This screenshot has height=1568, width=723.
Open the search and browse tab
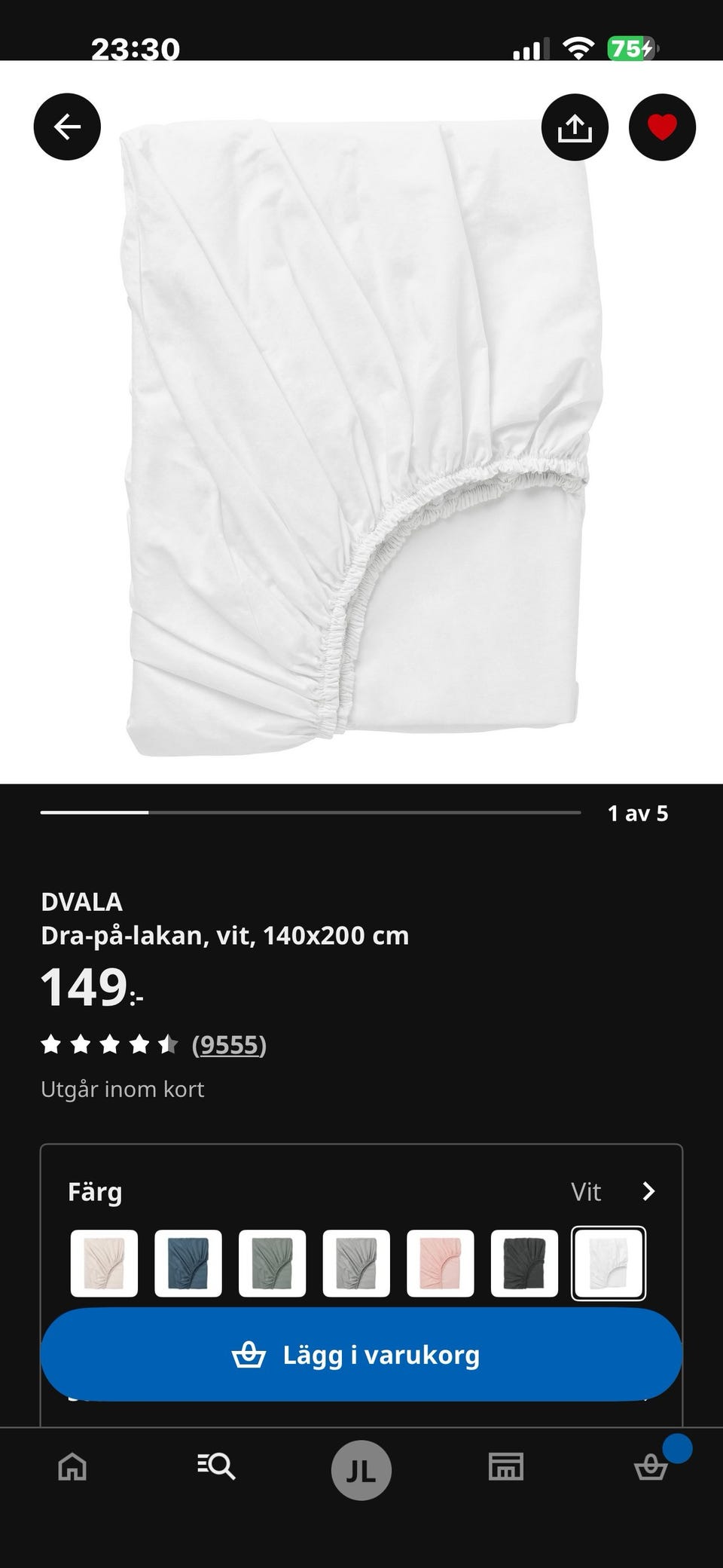[x=217, y=1468]
